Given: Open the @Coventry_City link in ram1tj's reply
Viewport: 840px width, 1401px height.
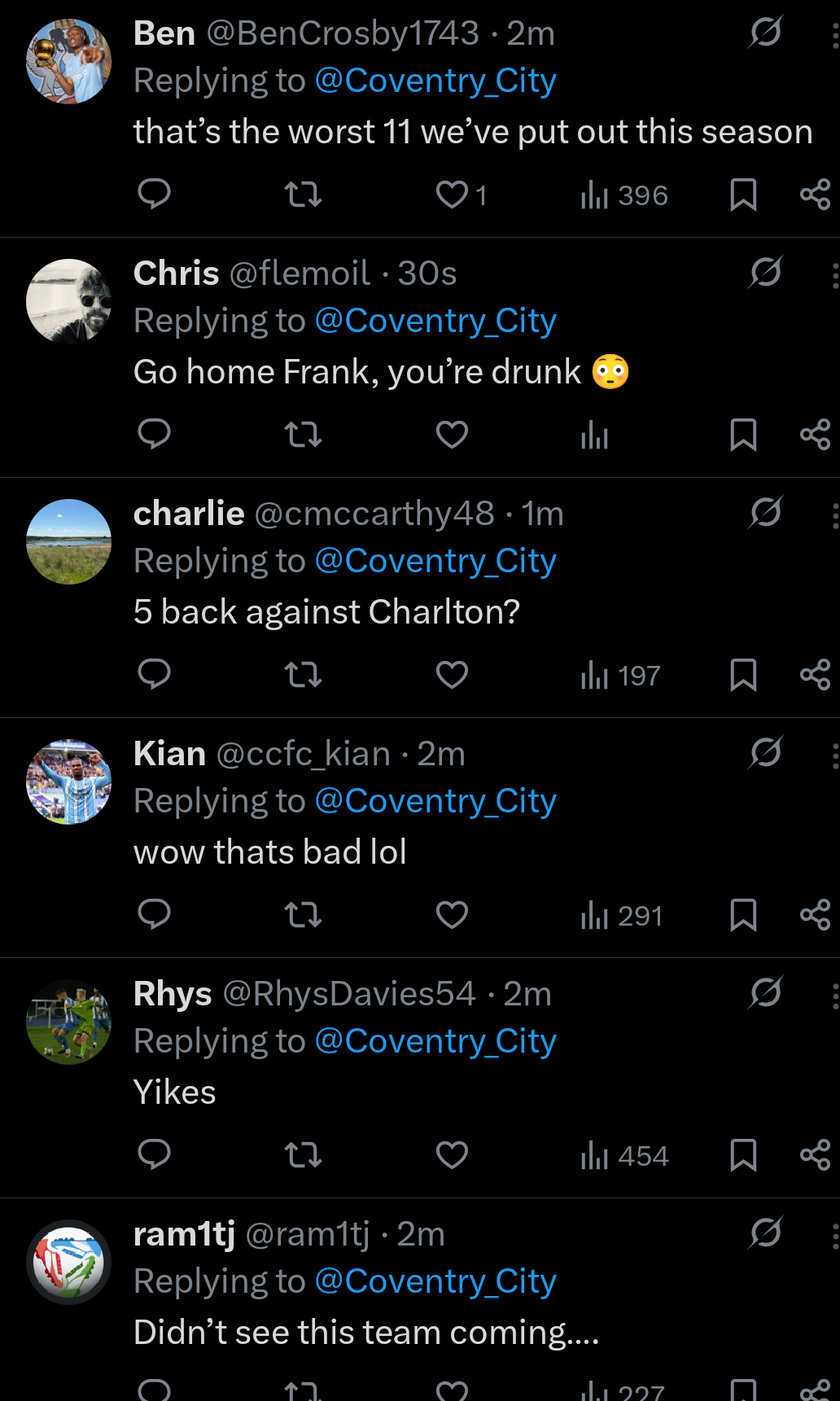Looking at the screenshot, I should 435,1281.
